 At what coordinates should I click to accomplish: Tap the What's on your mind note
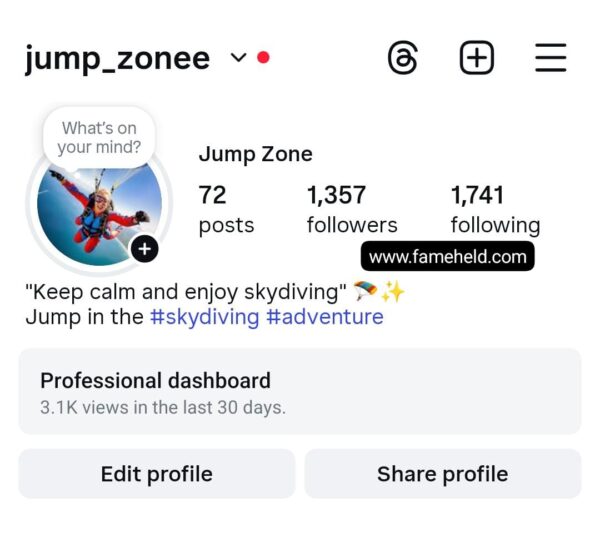(99, 138)
